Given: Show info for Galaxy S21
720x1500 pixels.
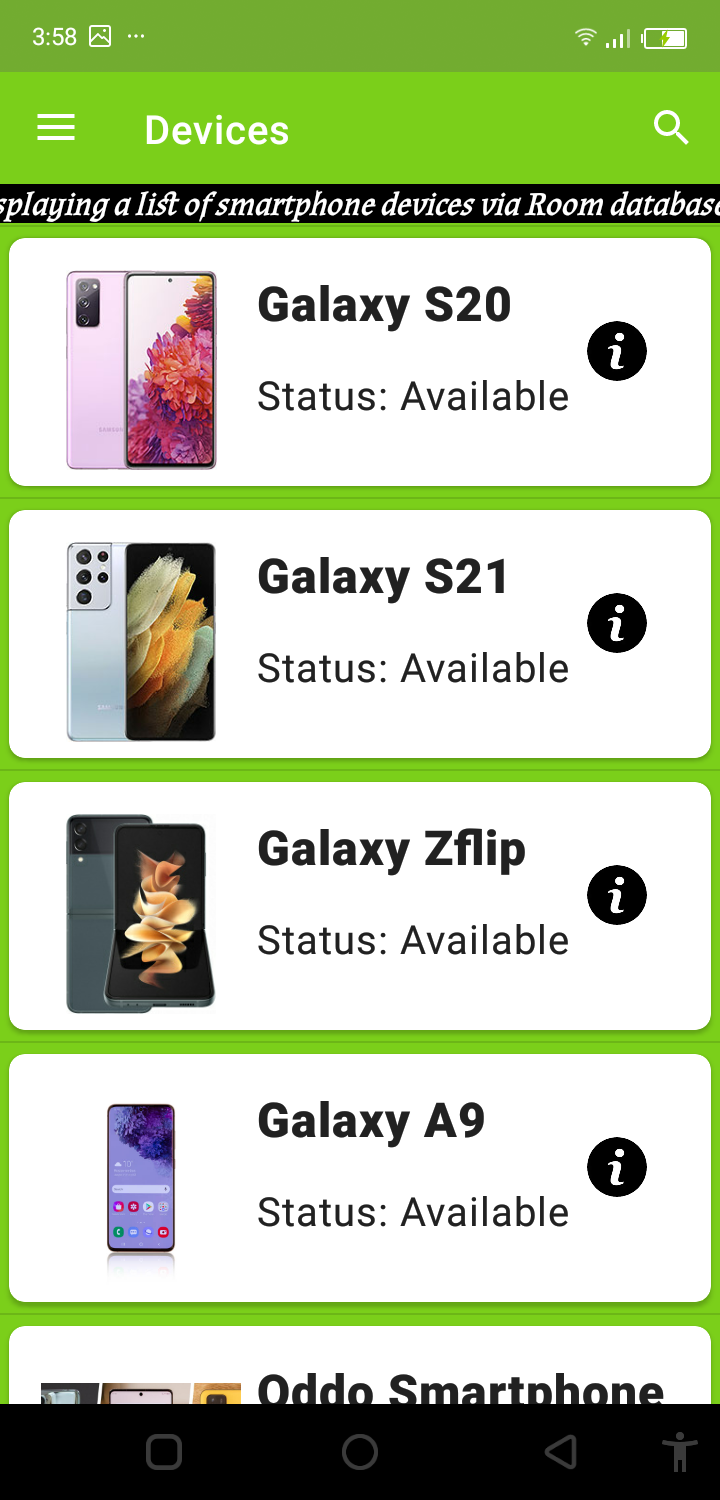Looking at the screenshot, I should [617, 624].
